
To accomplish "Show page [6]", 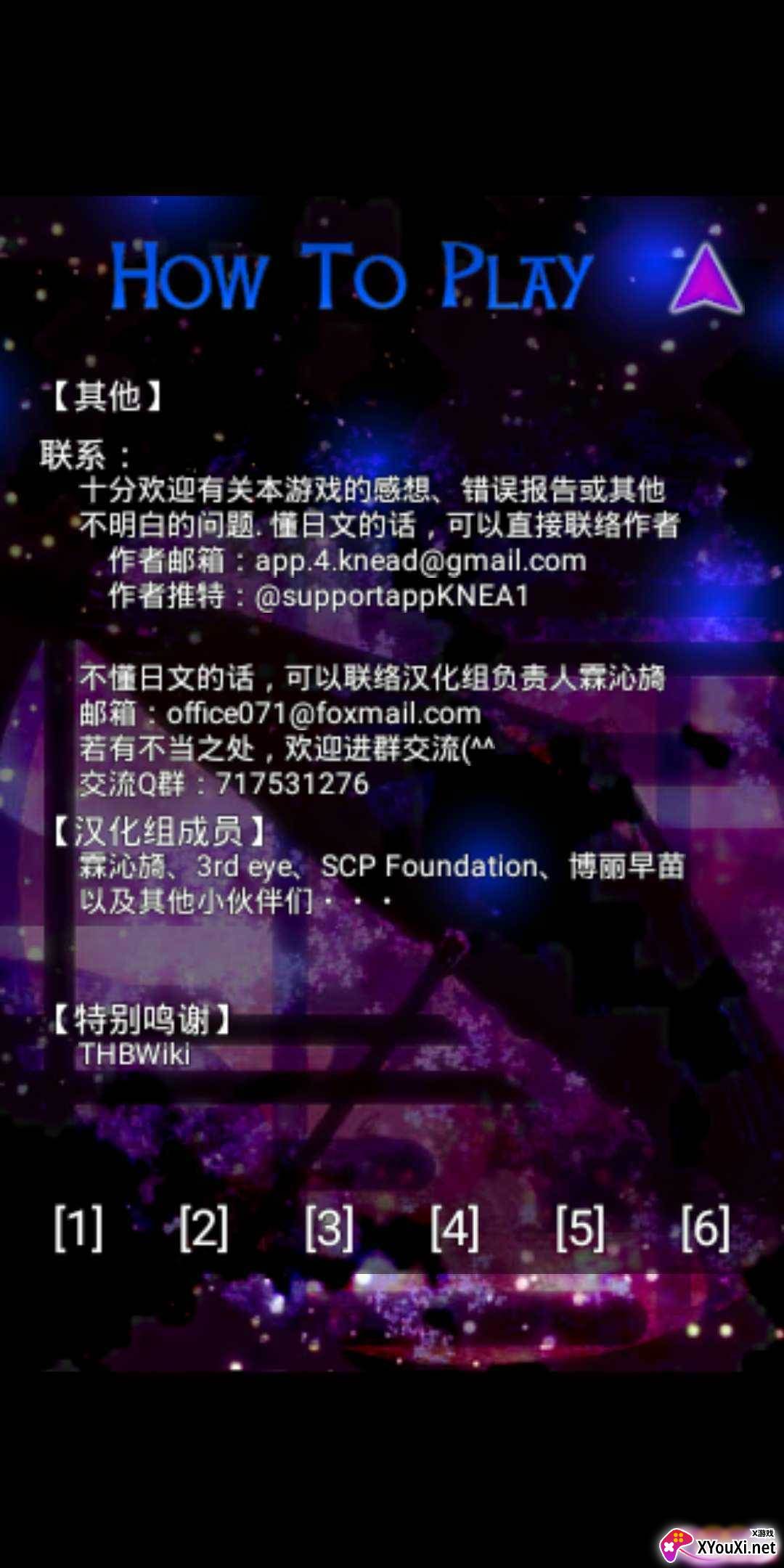I will (x=706, y=1228).
